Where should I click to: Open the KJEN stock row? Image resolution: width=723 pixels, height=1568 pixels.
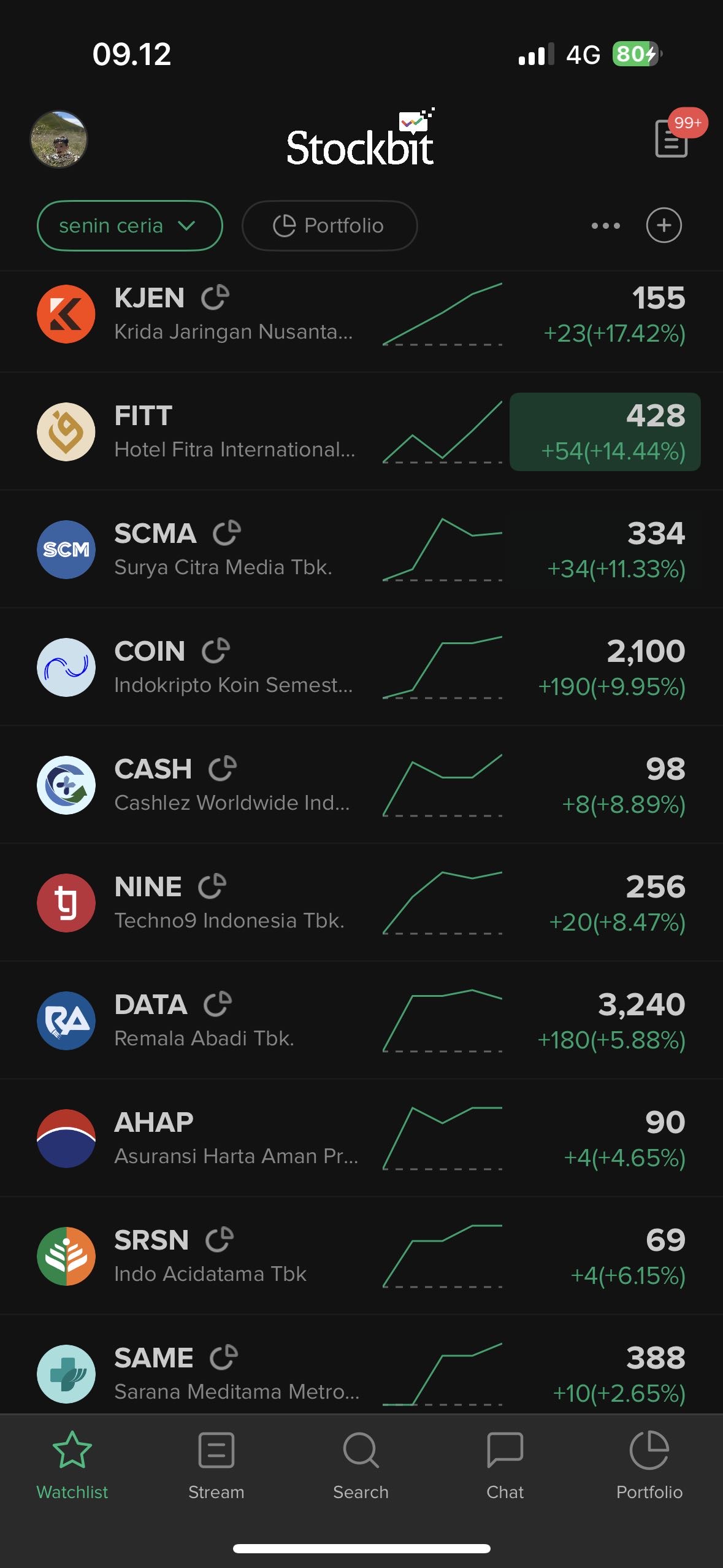[361, 315]
